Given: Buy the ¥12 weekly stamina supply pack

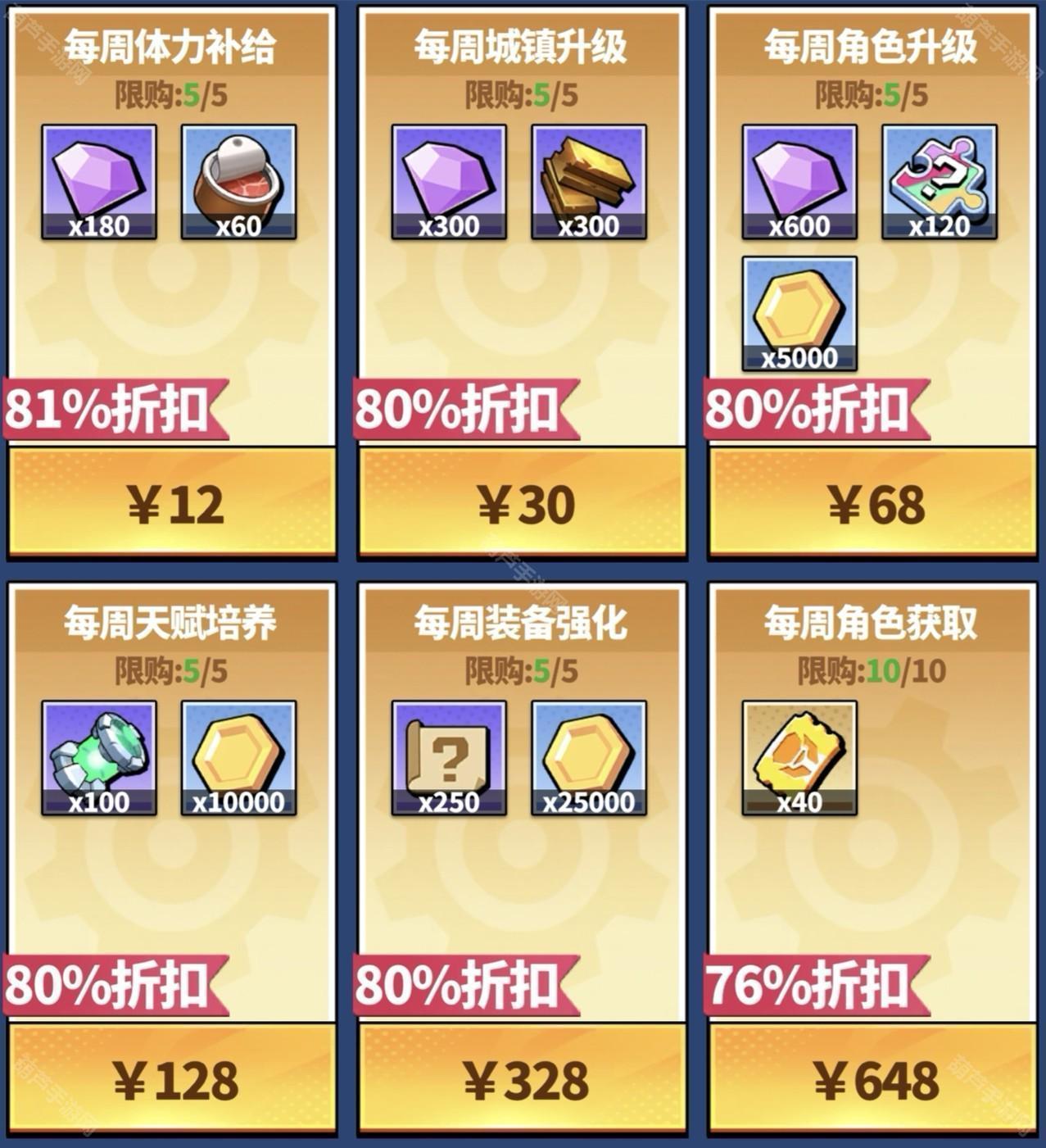Looking at the screenshot, I should coord(173,503).
